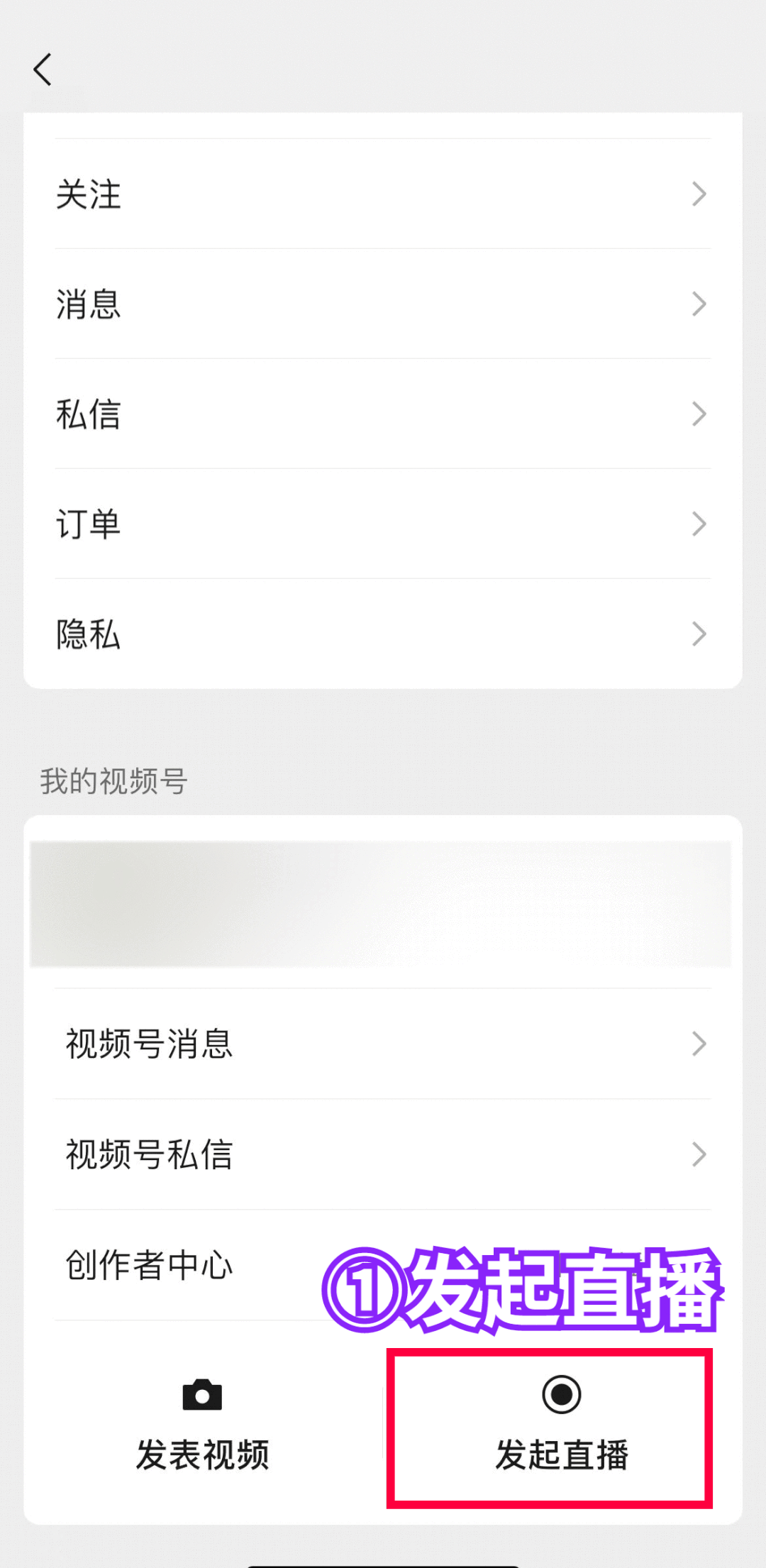Open the 订单 row
The image size is (766, 1568).
[383, 524]
